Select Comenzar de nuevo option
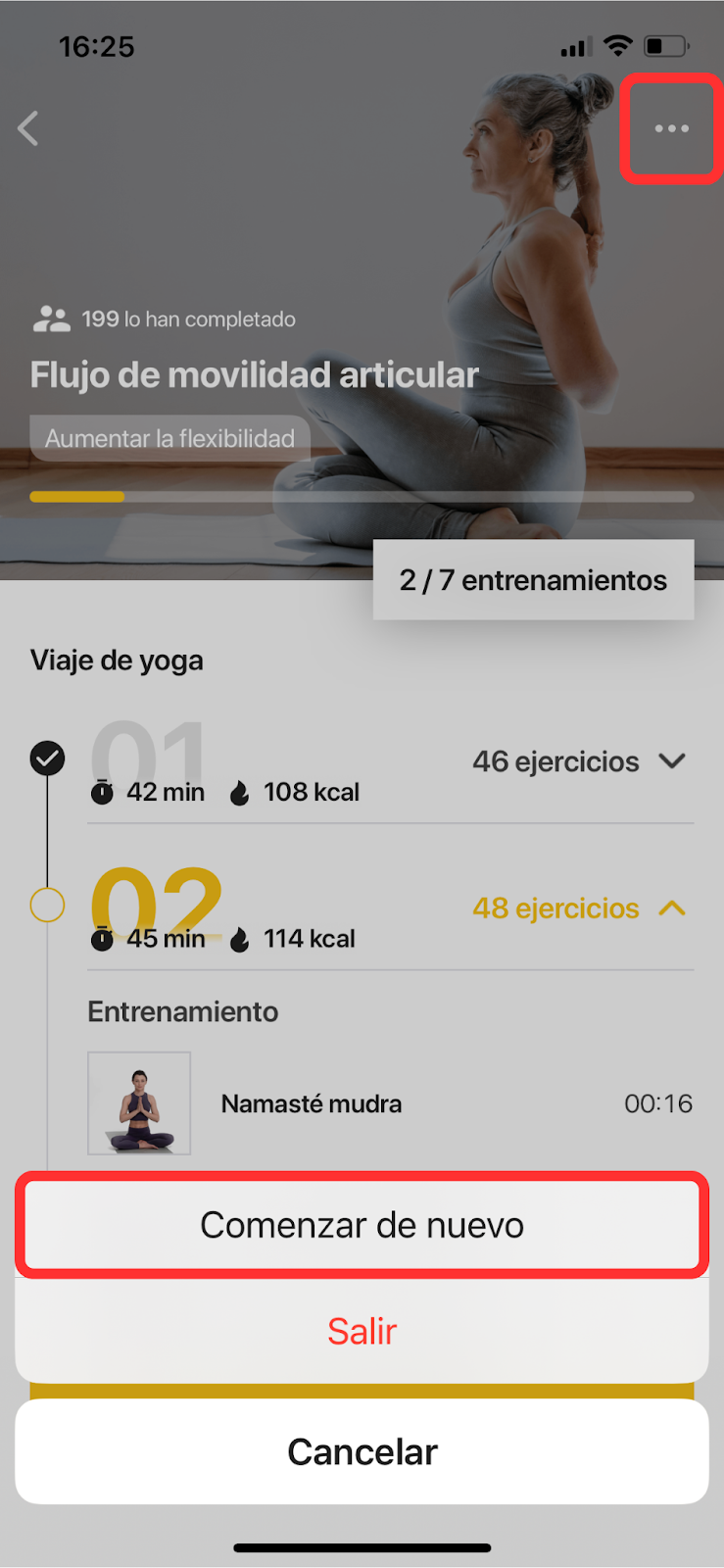724x1568 pixels. click(362, 1225)
